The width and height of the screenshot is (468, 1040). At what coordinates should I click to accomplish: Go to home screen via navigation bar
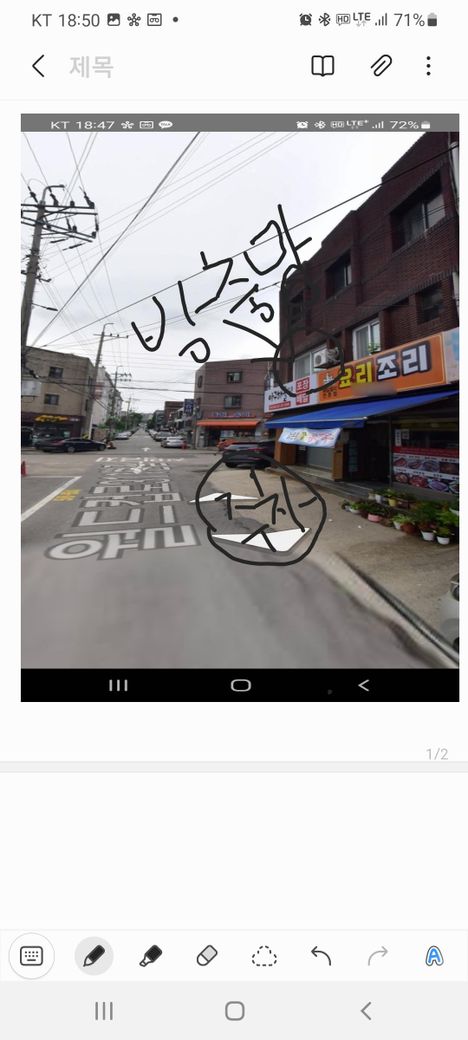click(x=235, y=1011)
